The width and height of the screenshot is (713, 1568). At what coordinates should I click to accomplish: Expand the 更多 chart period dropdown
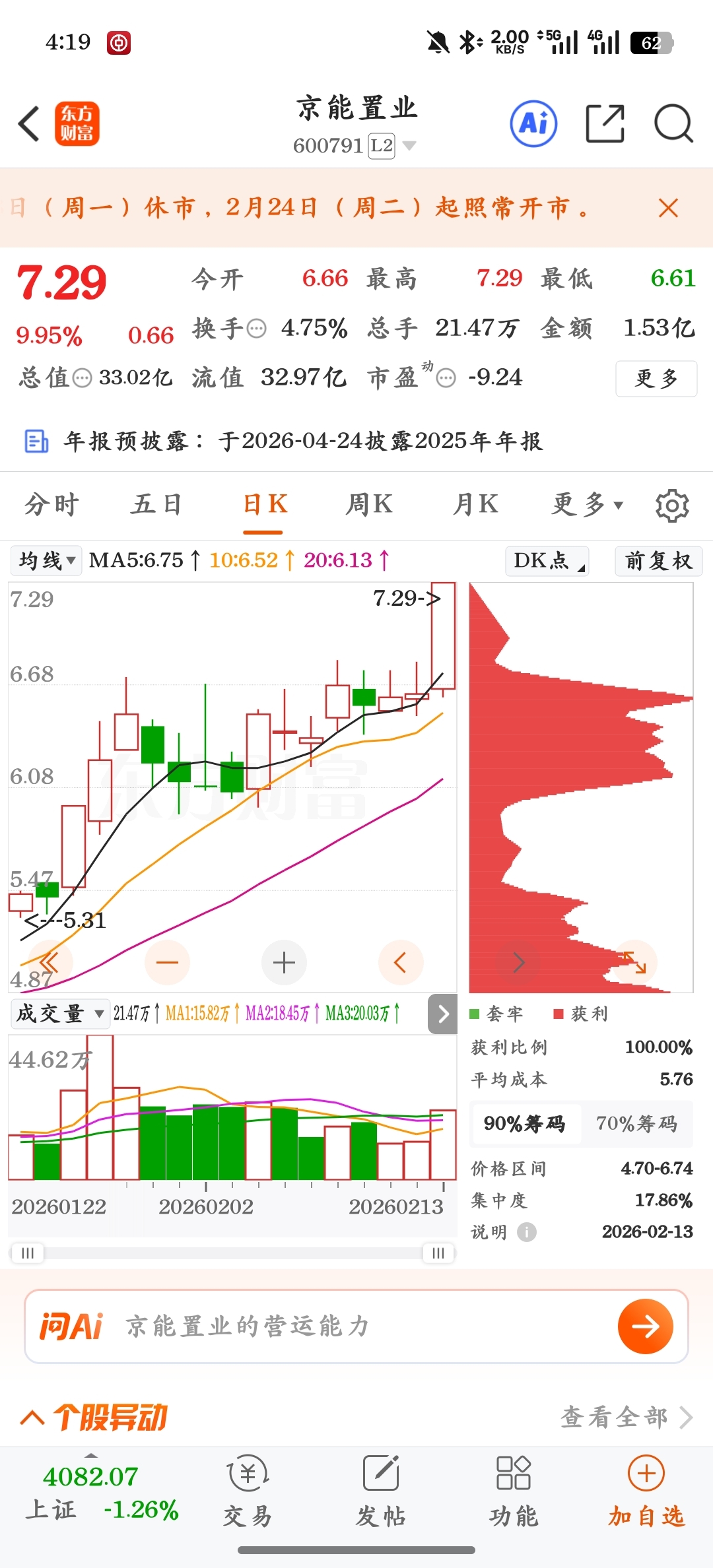click(x=587, y=505)
